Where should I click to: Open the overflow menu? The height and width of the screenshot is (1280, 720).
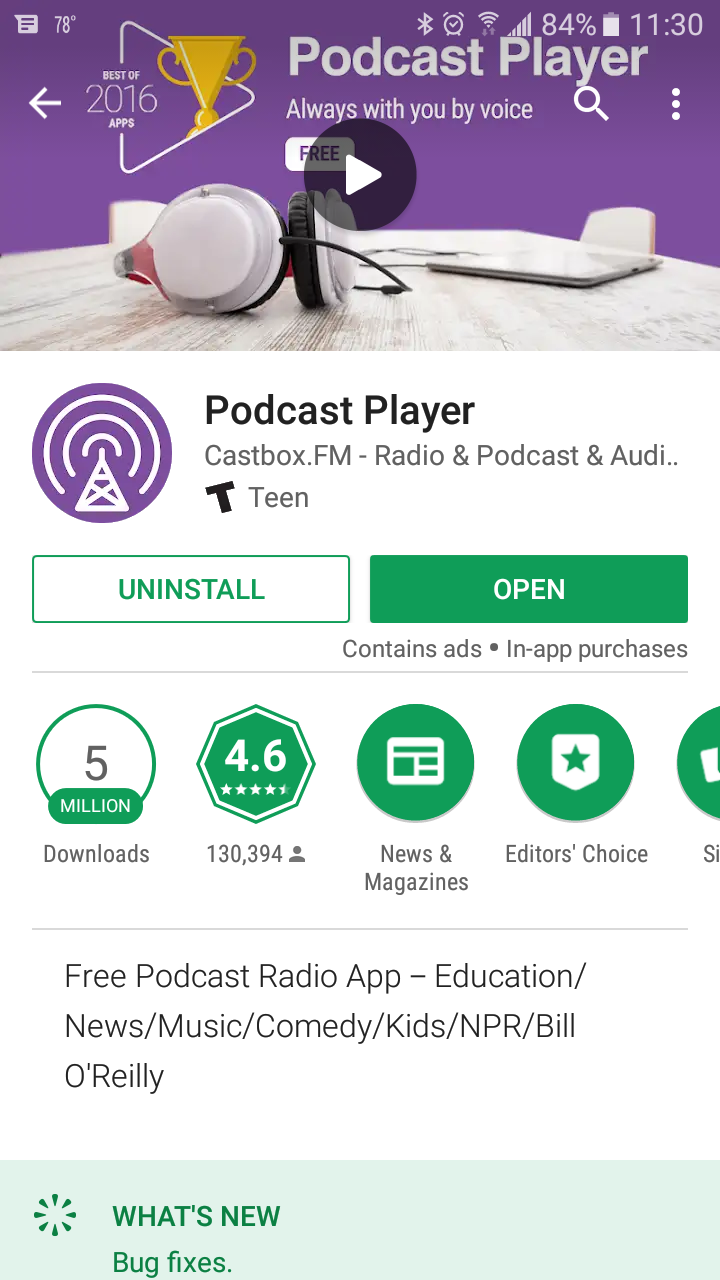(x=676, y=103)
